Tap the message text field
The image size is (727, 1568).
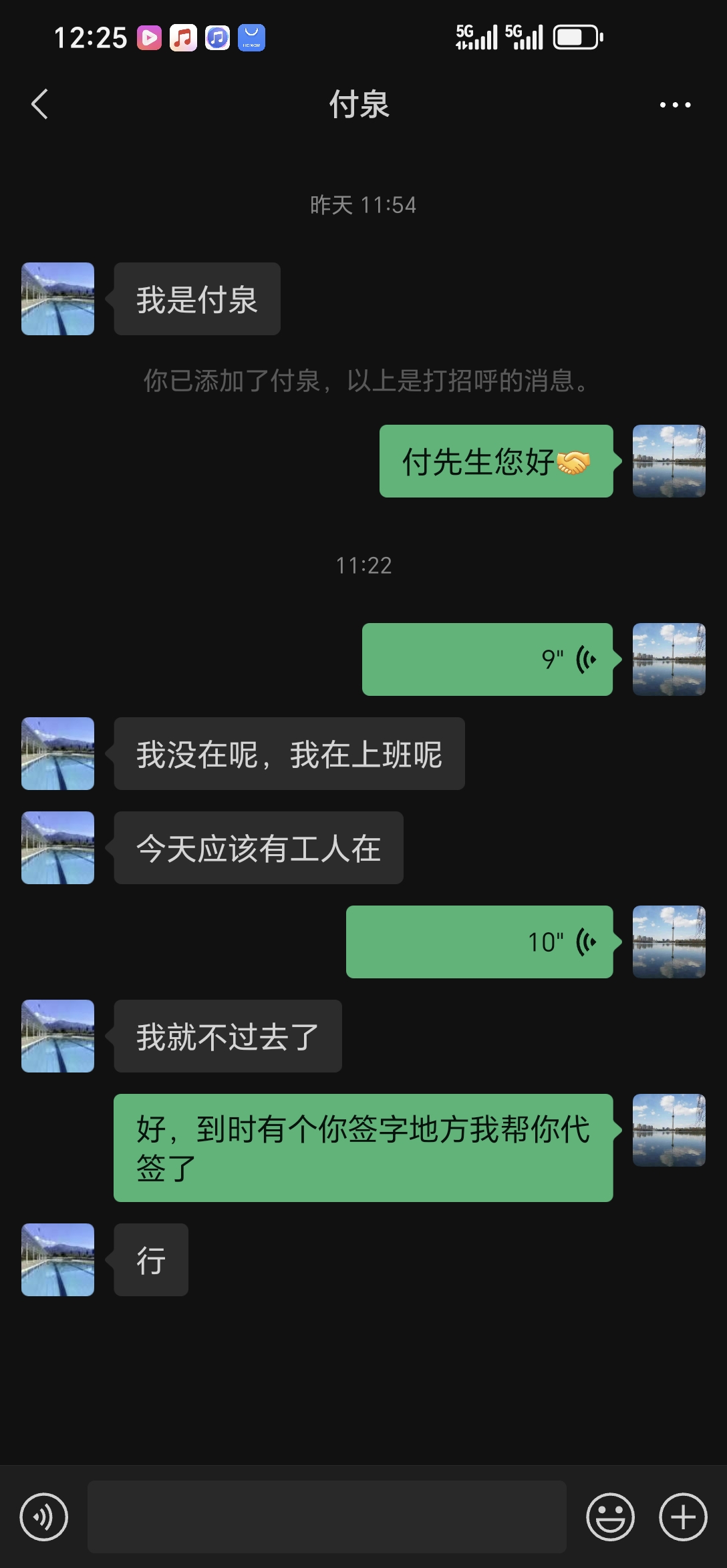point(327,1517)
